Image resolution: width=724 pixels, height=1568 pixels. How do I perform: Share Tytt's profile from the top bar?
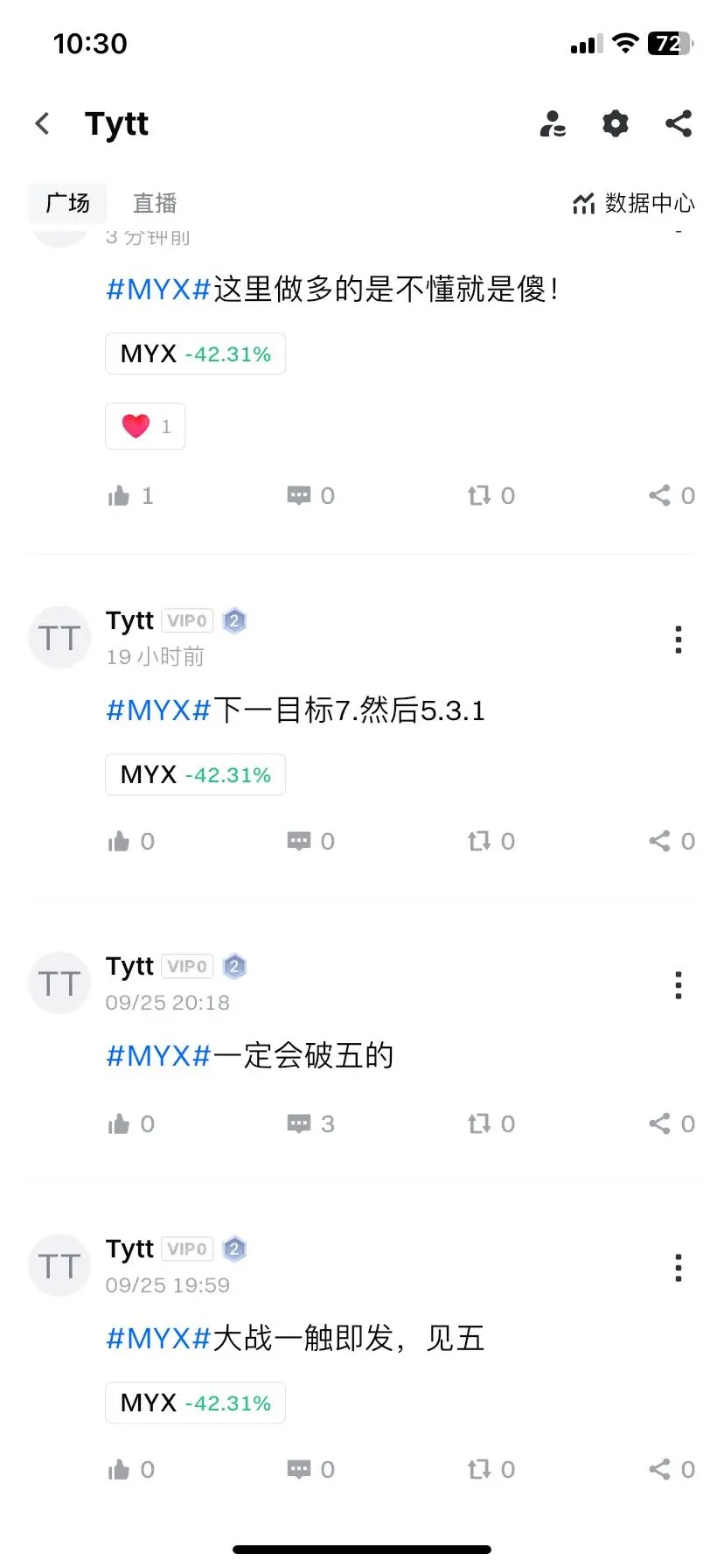(679, 123)
